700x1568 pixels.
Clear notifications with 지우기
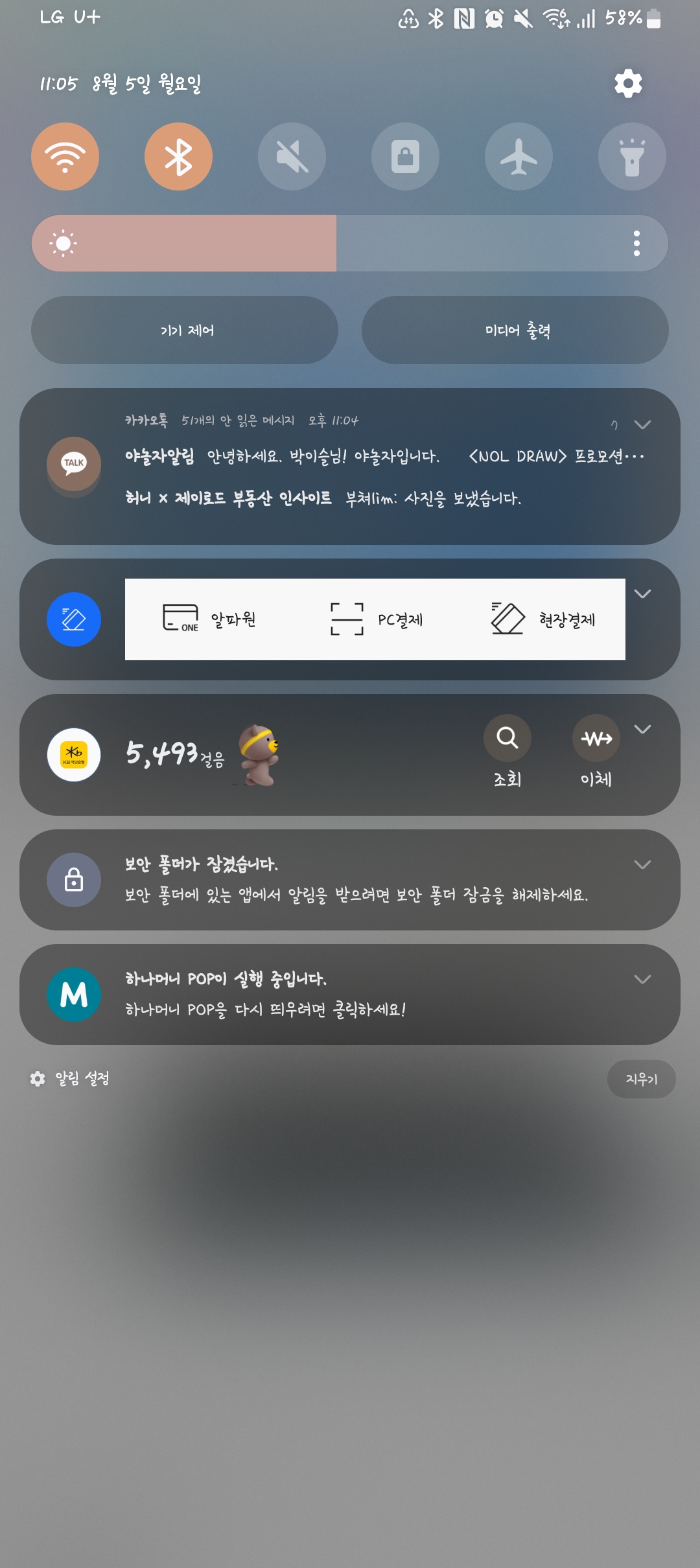[x=641, y=1079]
